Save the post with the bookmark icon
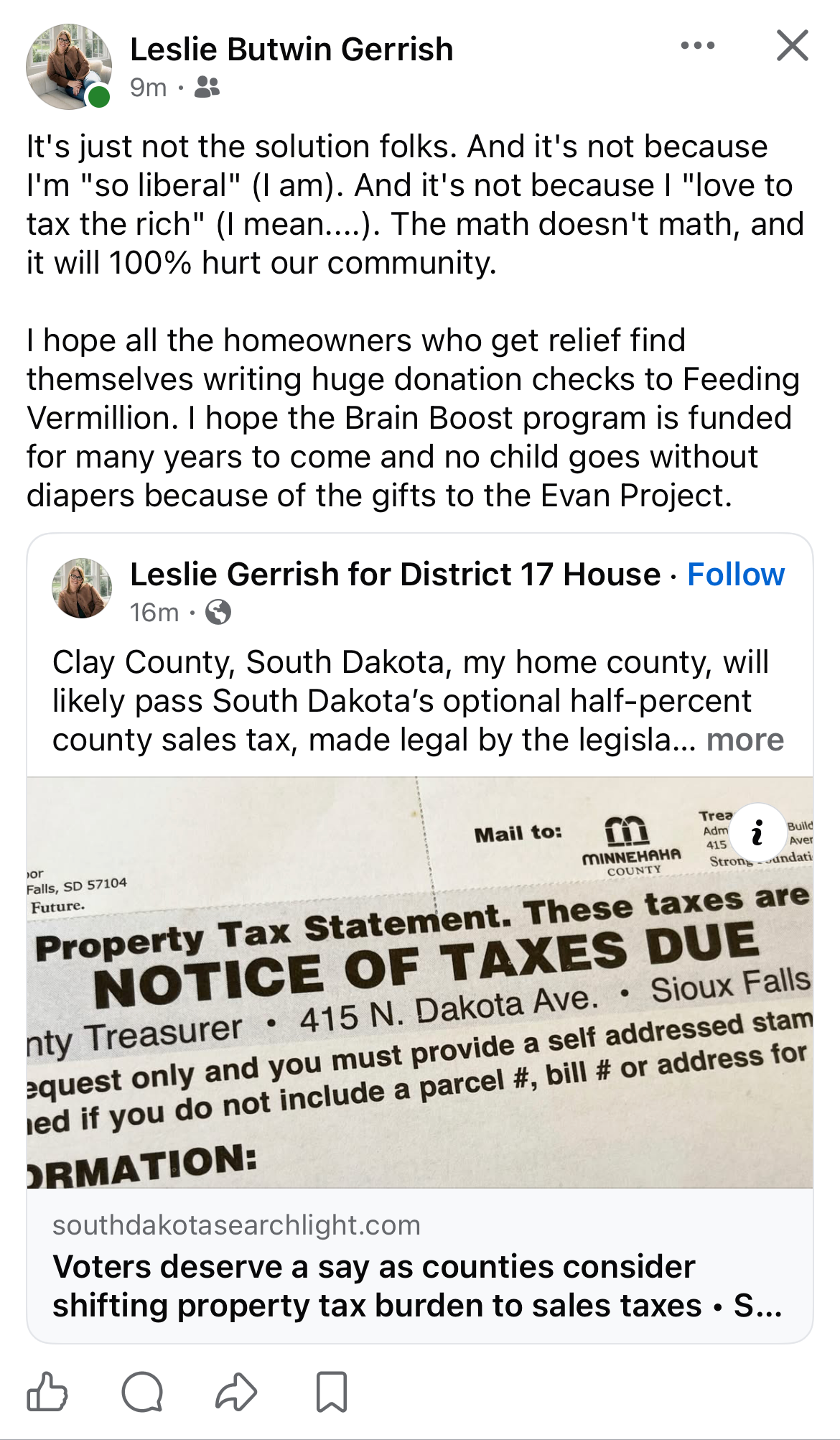The image size is (840, 1440). 332,1392
